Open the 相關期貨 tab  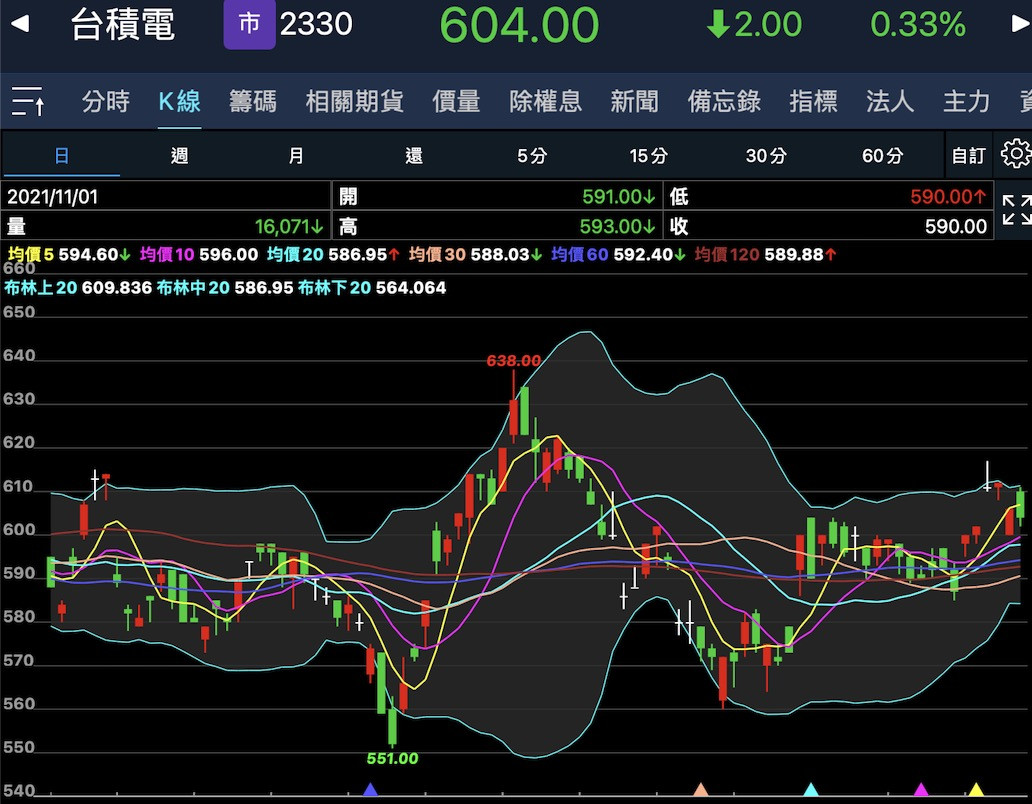(x=354, y=101)
